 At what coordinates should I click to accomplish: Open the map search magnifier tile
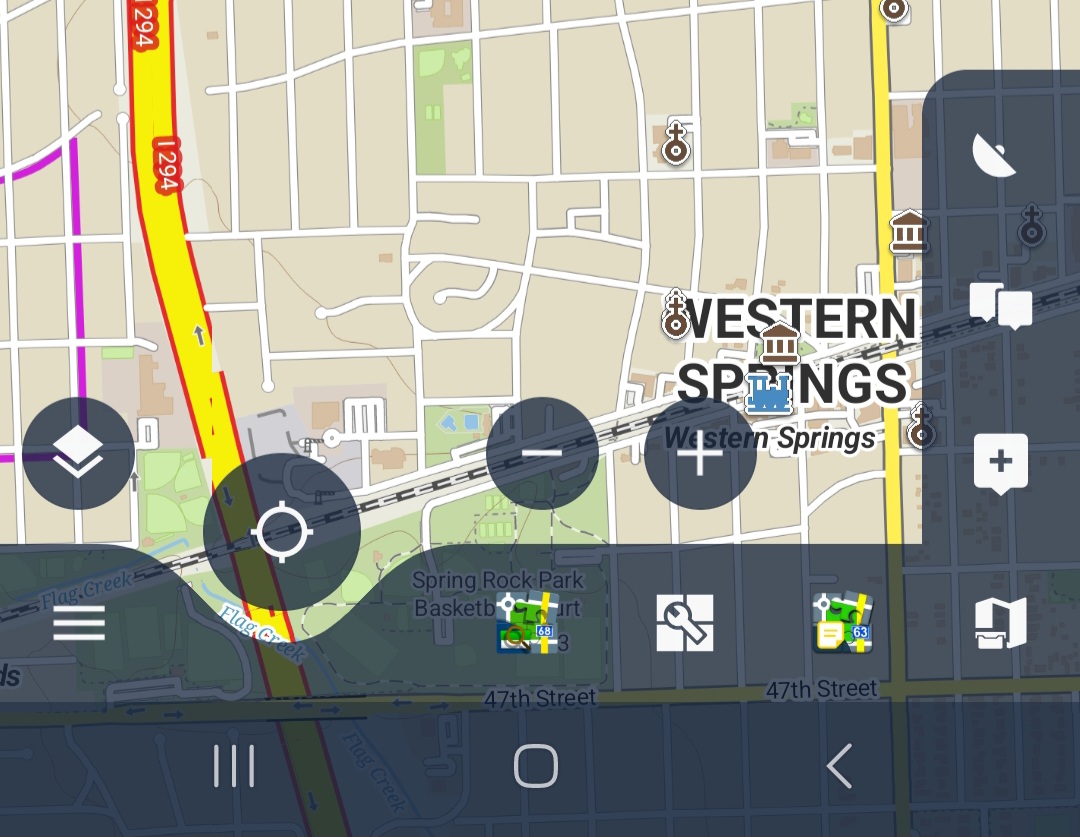pyautogui.click(x=527, y=623)
